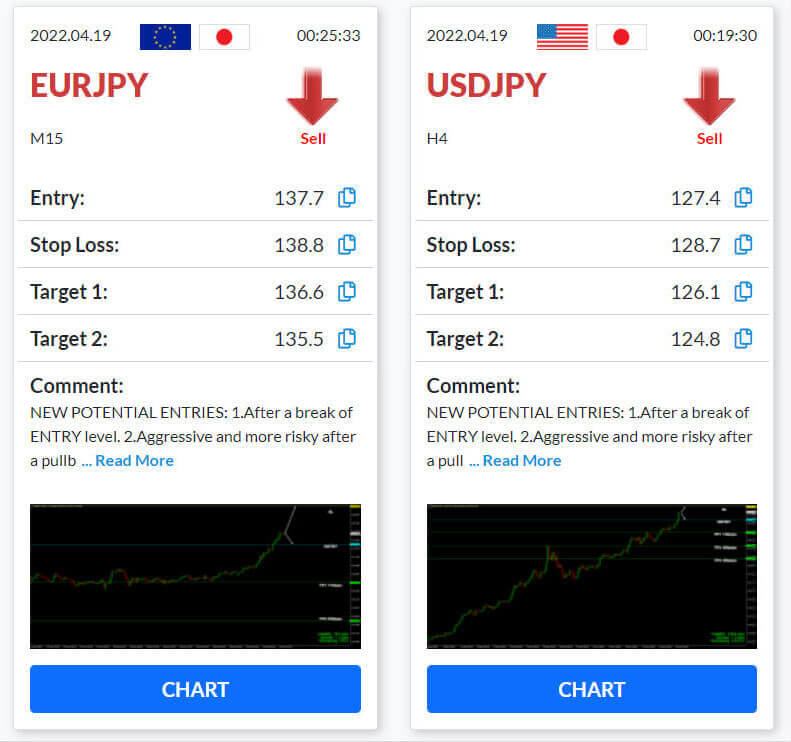Copy the USDJPY stop loss value
Image resolution: width=791 pixels, height=742 pixels.
pos(743,244)
